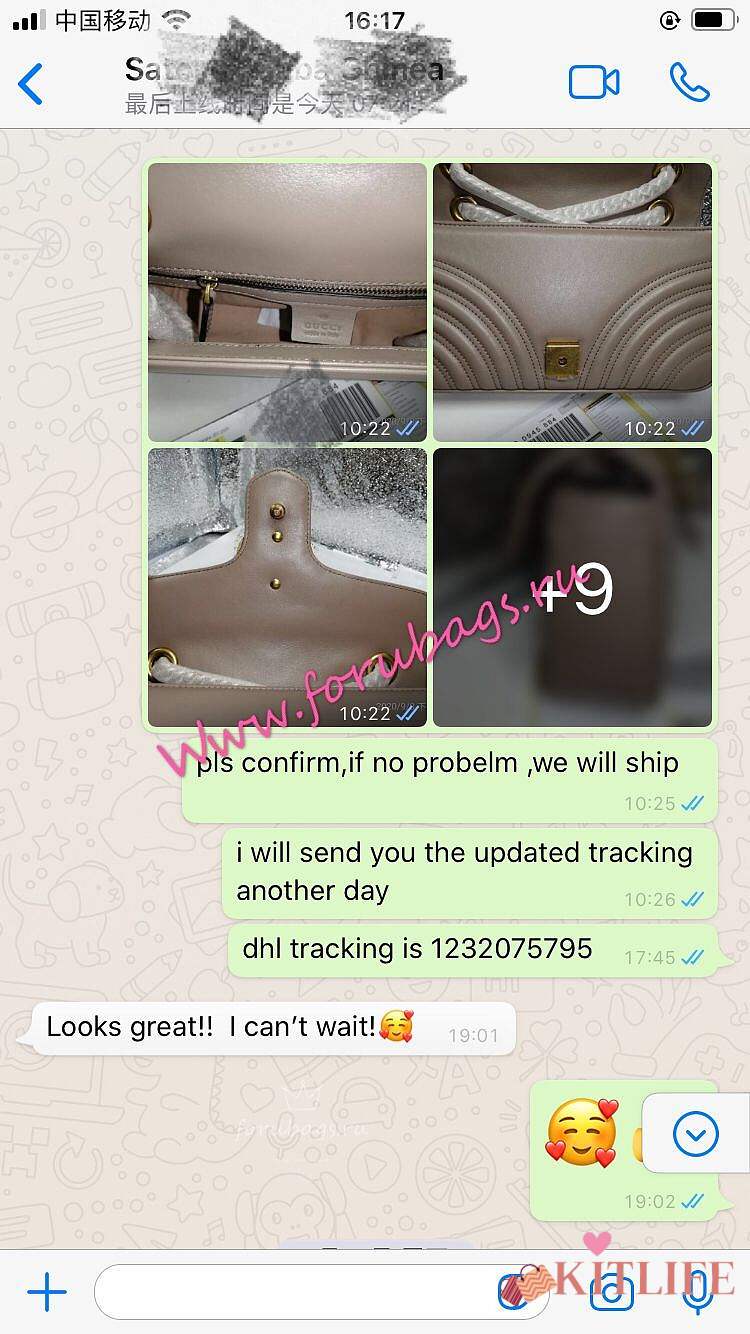750x1334 pixels.
Task: Open the bag flap back photo
Action: click(x=287, y=587)
